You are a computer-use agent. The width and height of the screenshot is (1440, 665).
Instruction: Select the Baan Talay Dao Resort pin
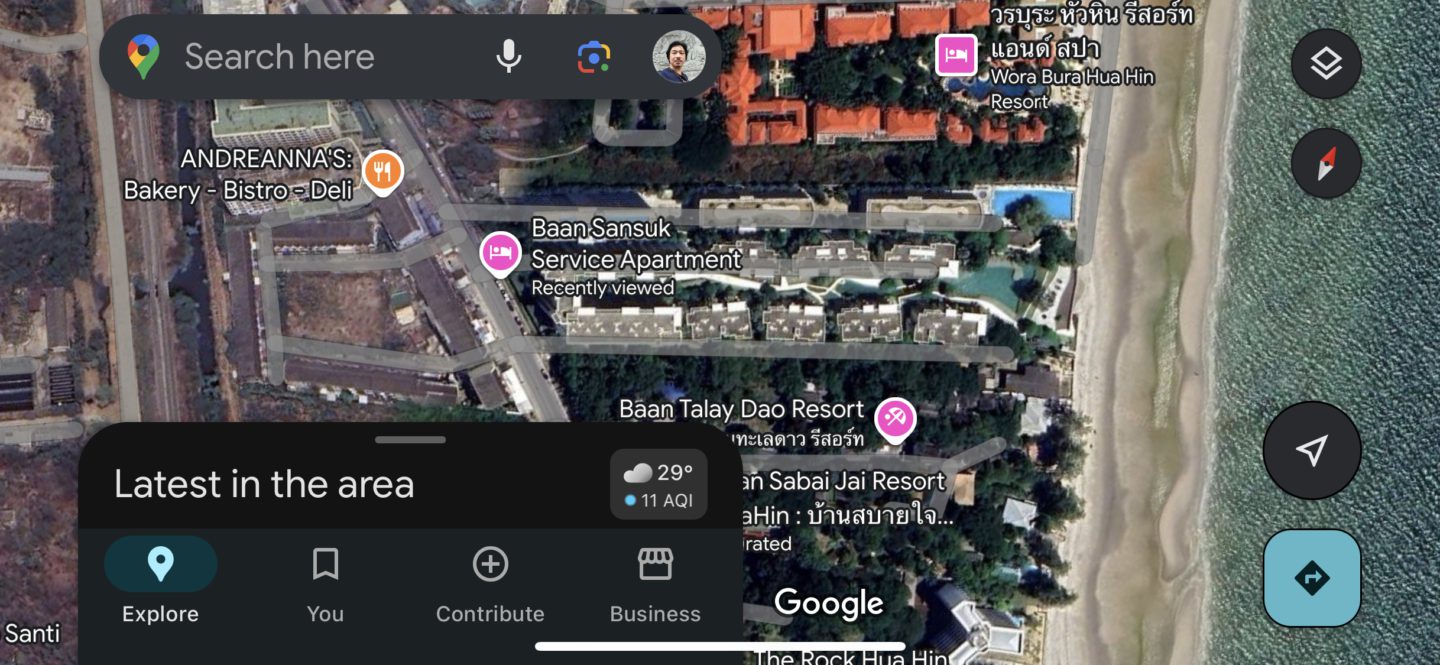[x=894, y=418]
